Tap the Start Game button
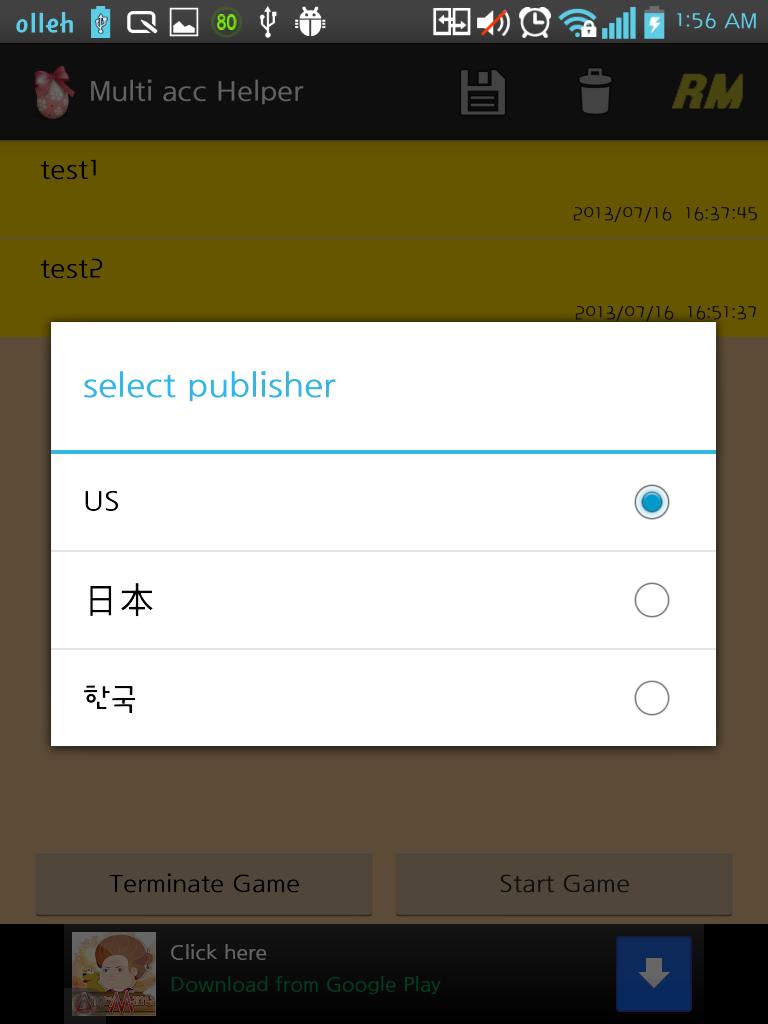768x1024 pixels. coord(564,884)
